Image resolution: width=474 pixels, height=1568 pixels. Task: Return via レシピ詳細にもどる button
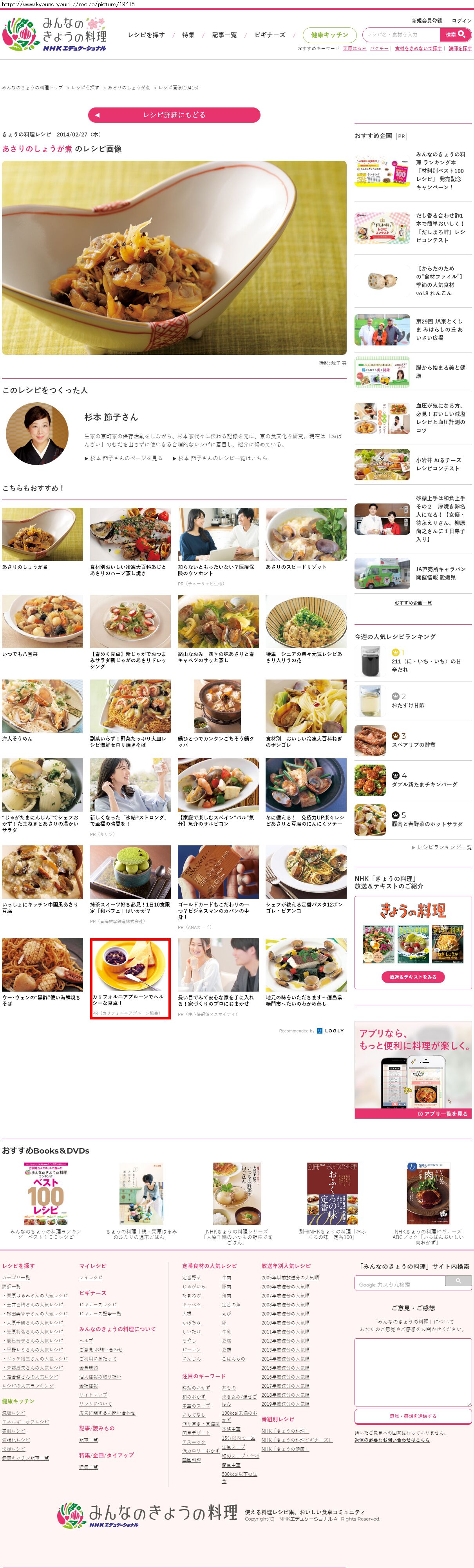click(174, 114)
